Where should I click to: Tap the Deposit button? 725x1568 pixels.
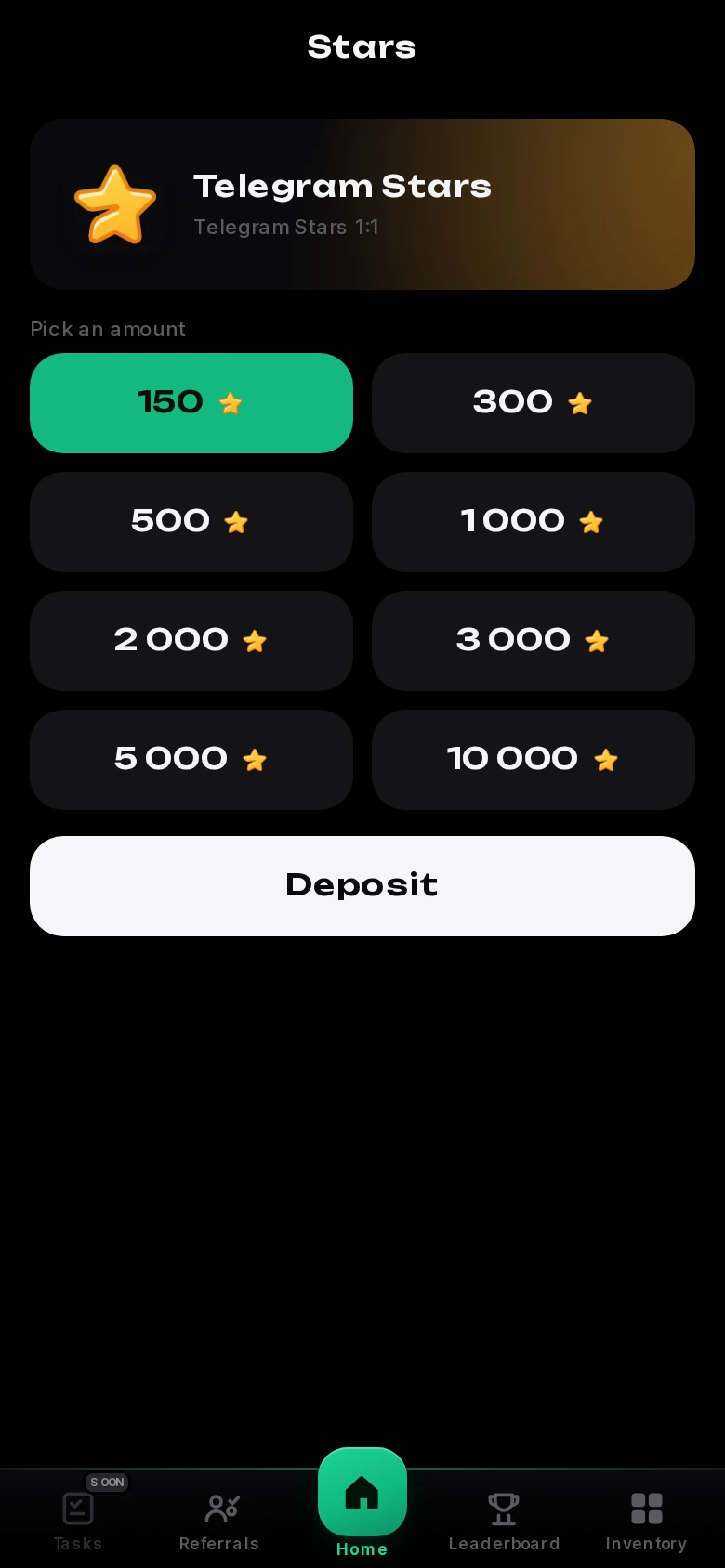(362, 886)
